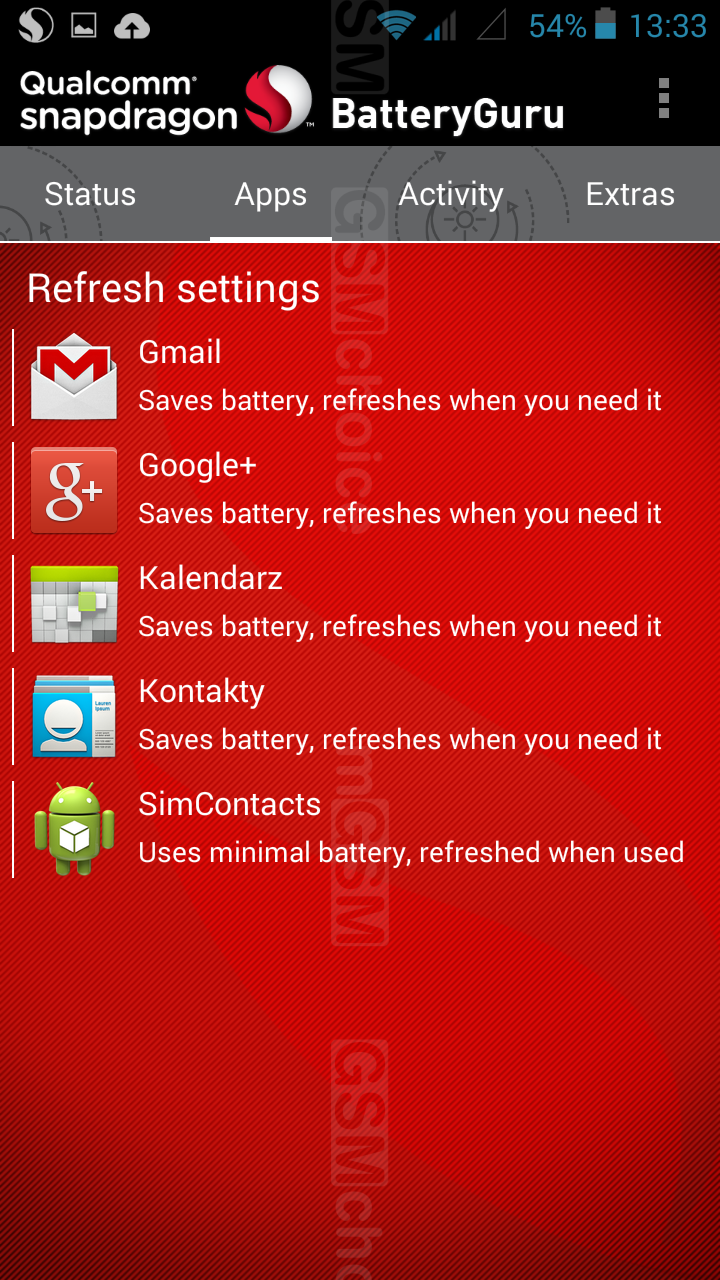720x1280 pixels.
Task: Open the overflow menu
Action: (663, 99)
